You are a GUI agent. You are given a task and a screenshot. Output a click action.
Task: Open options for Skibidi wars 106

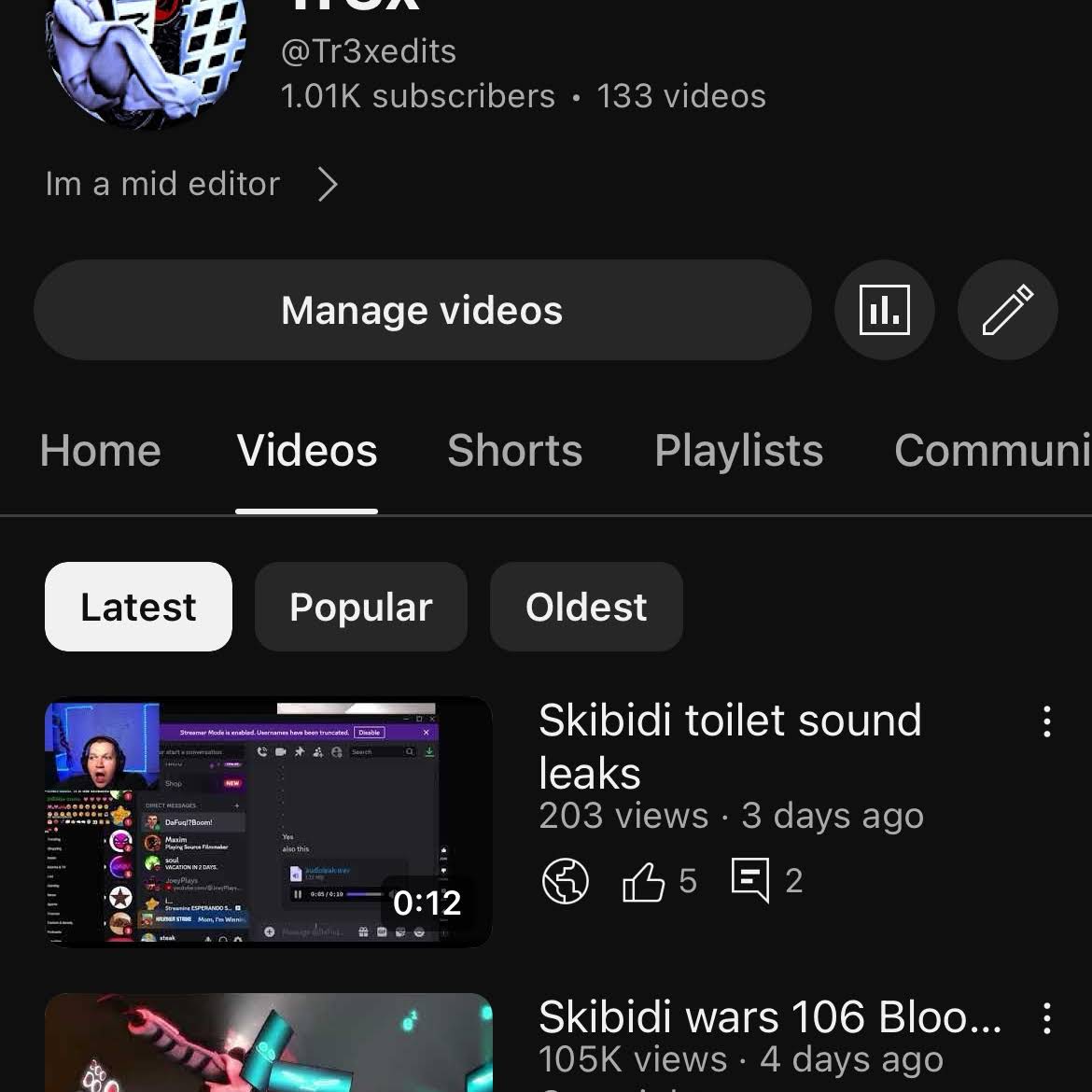(1047, 1018)
